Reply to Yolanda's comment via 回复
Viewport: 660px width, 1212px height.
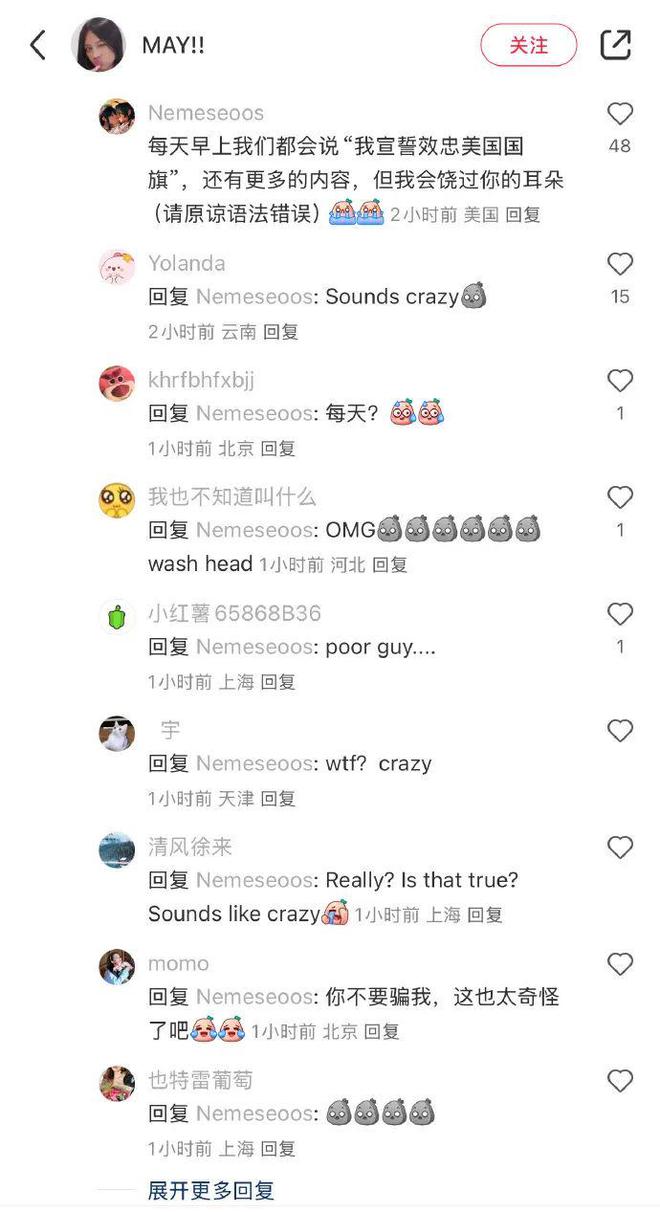[281, 332]
